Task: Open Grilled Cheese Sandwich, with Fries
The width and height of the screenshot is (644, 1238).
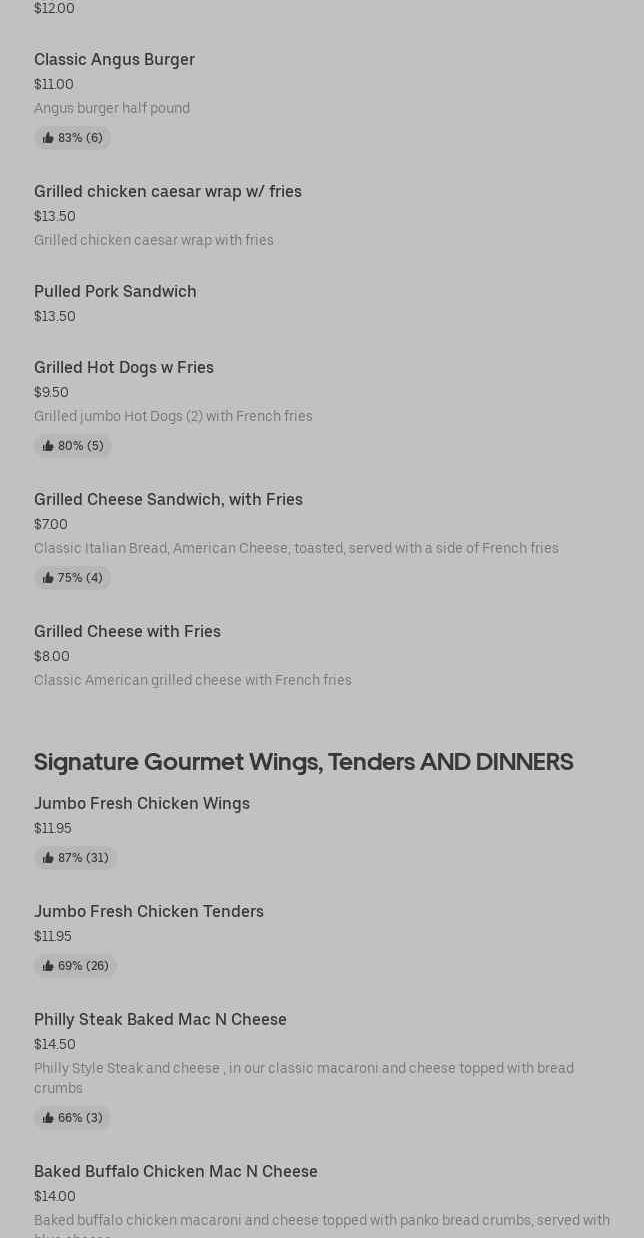Action: point(168,499)
